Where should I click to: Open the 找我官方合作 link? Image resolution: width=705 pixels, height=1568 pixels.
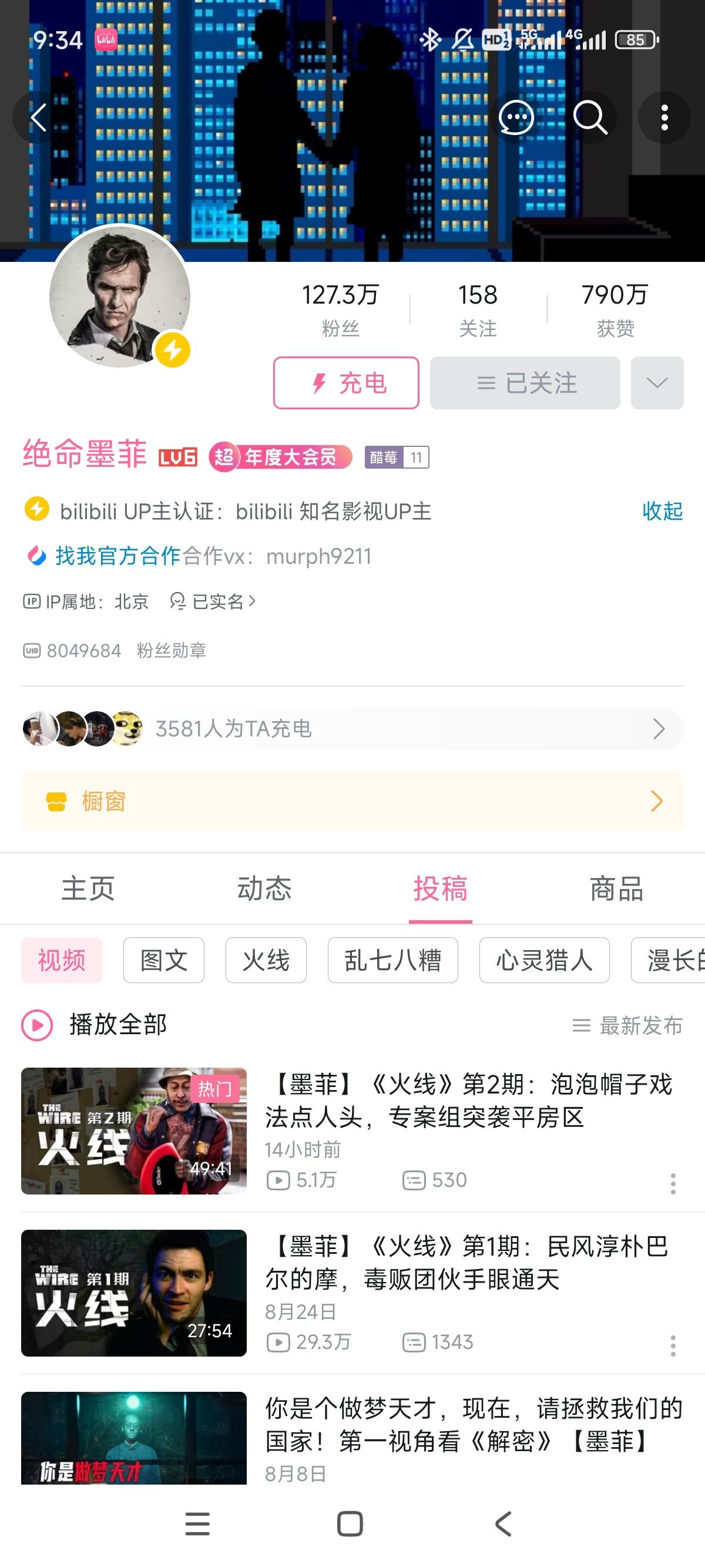[x=118, y=556]
